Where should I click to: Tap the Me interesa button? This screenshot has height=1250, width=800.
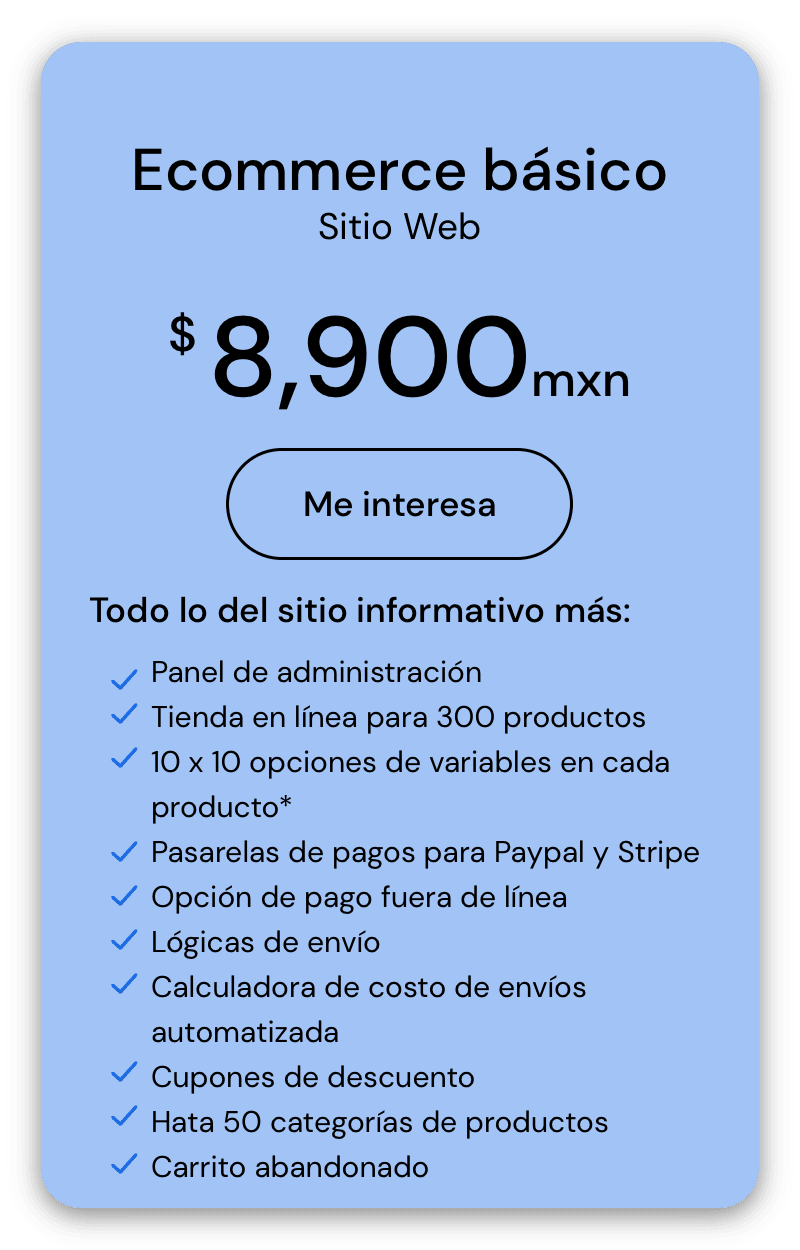[399, 504]
